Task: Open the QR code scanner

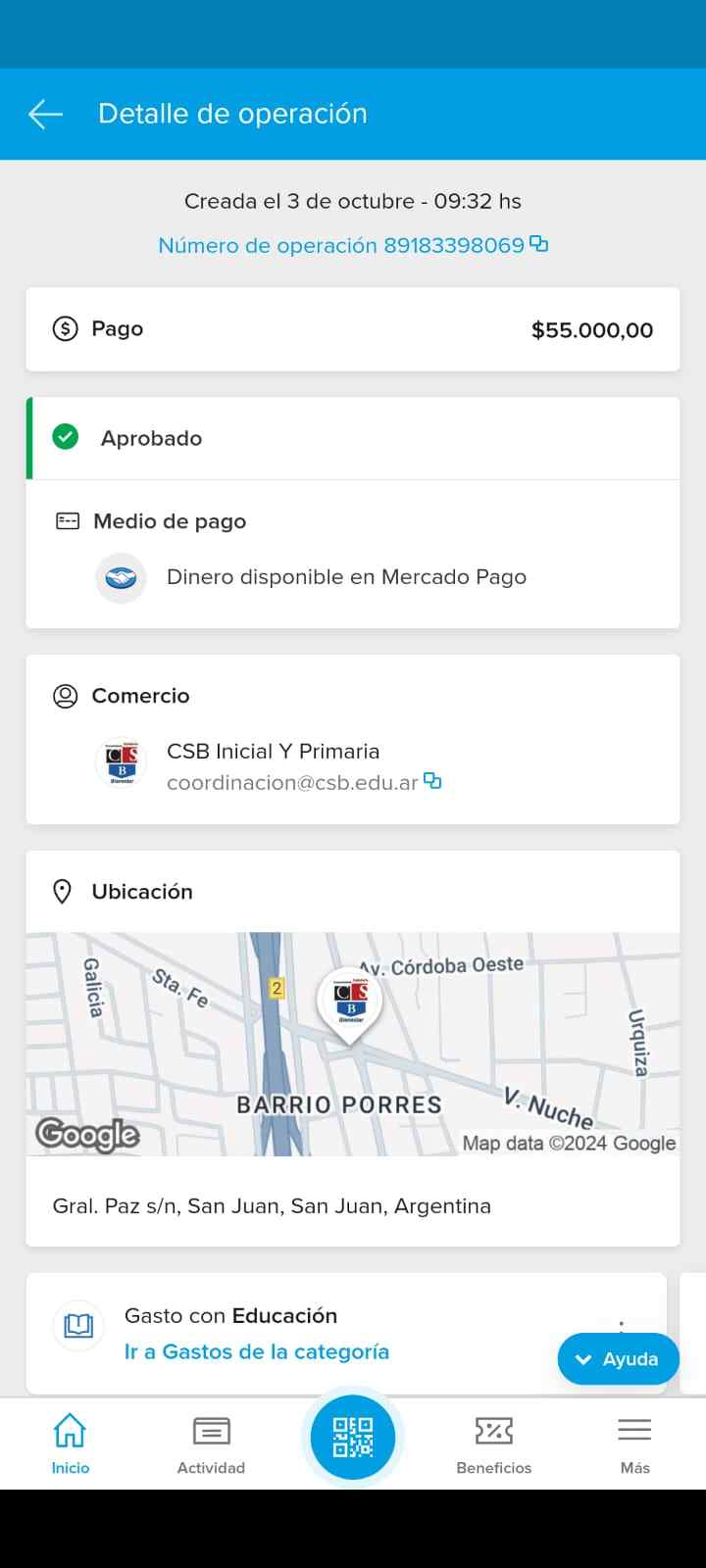Action: 353,1437
